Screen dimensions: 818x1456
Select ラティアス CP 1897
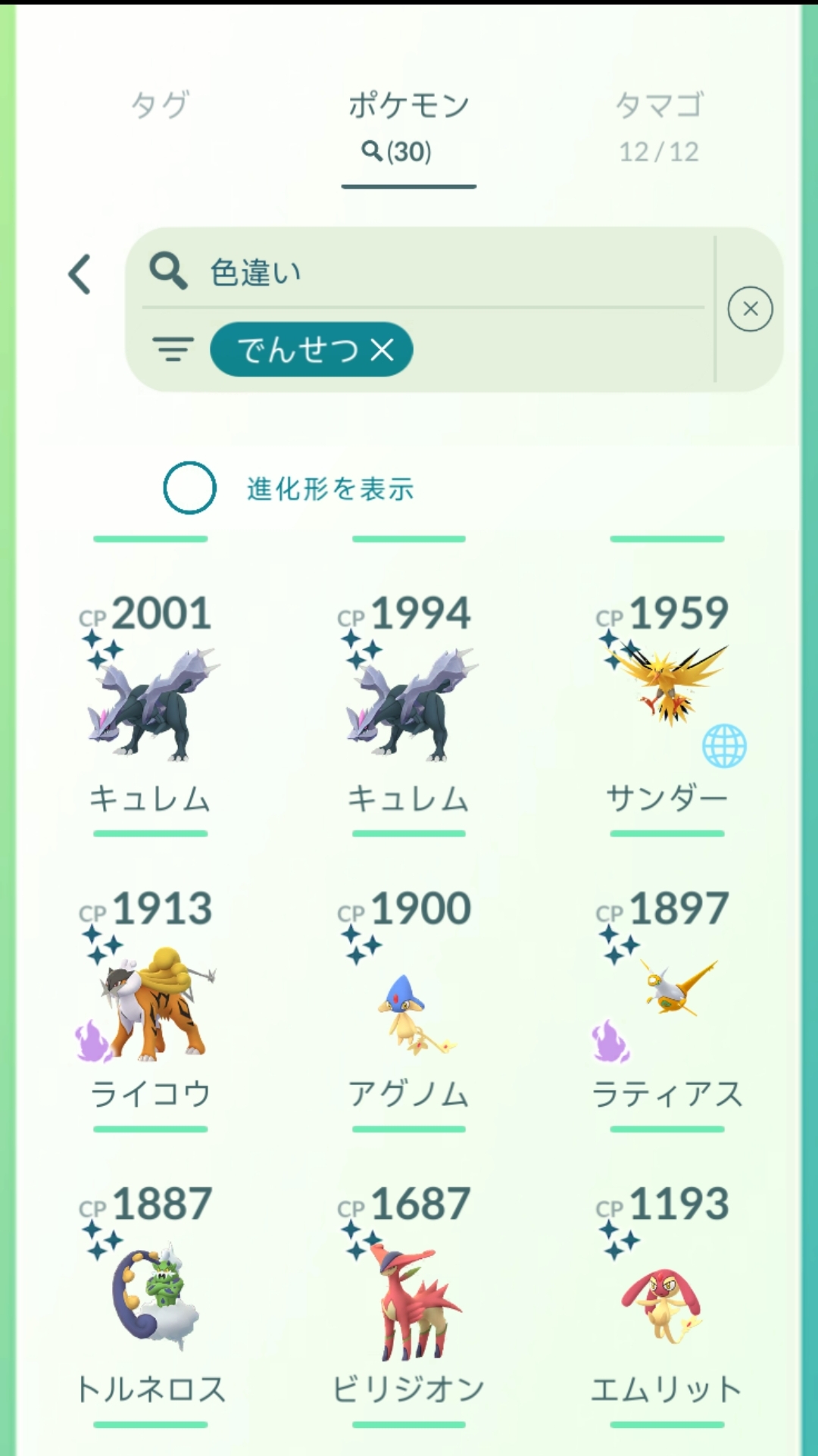tap(667, 1000)
